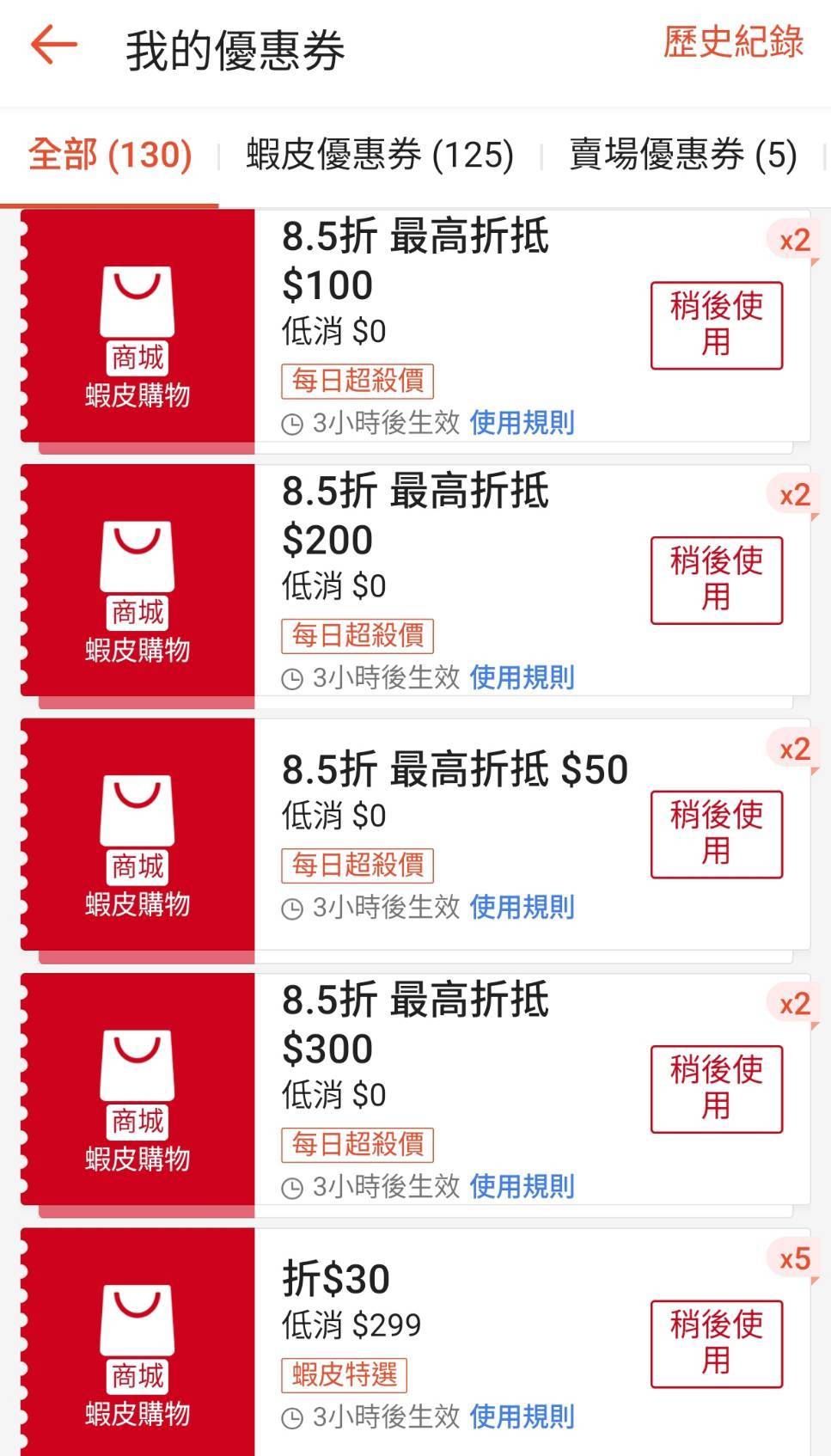Switch to 全部 (130) tab
831x1456 pixels.
110,156
